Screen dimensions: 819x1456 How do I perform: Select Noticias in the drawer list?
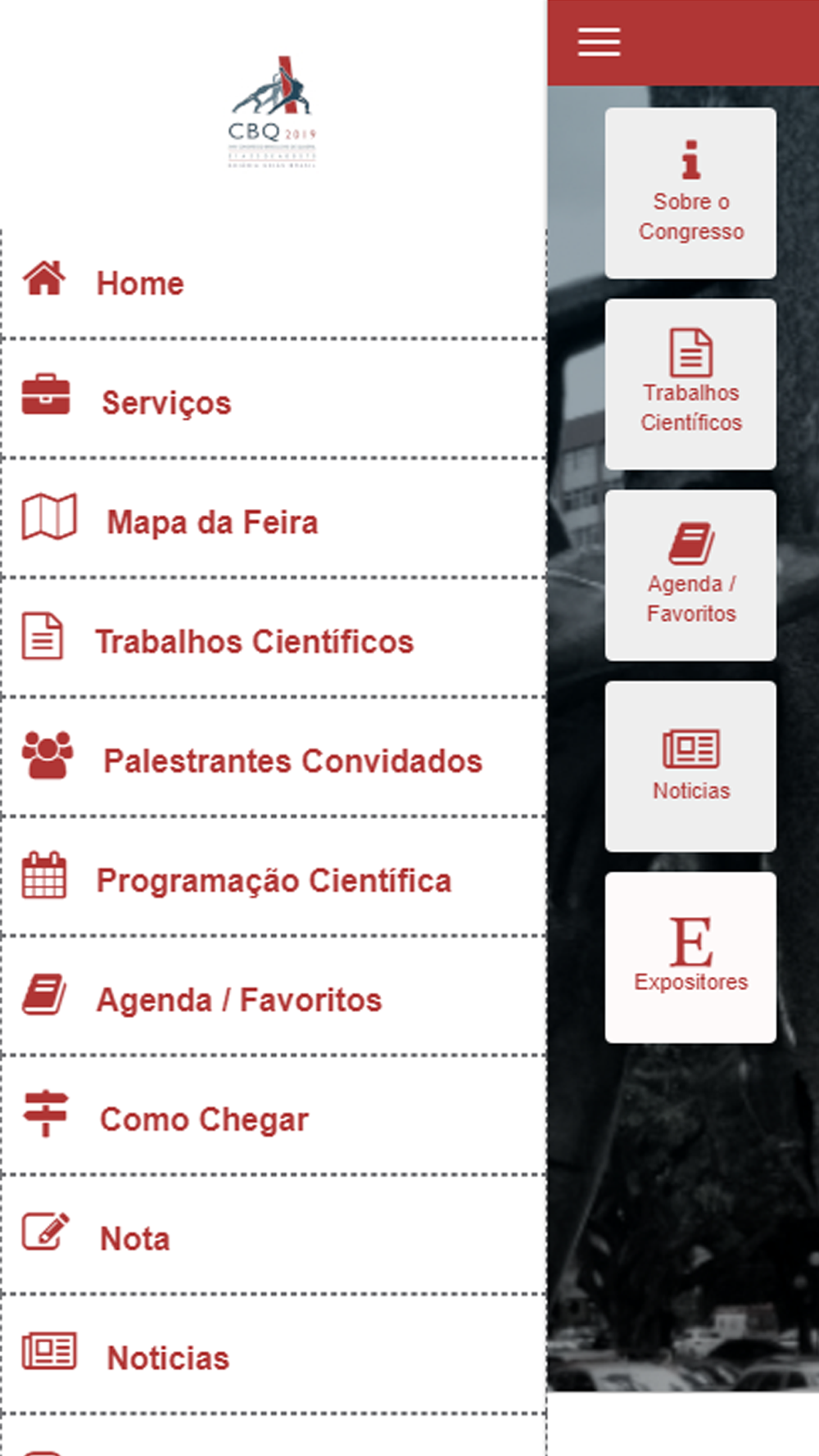[168, 1359]
